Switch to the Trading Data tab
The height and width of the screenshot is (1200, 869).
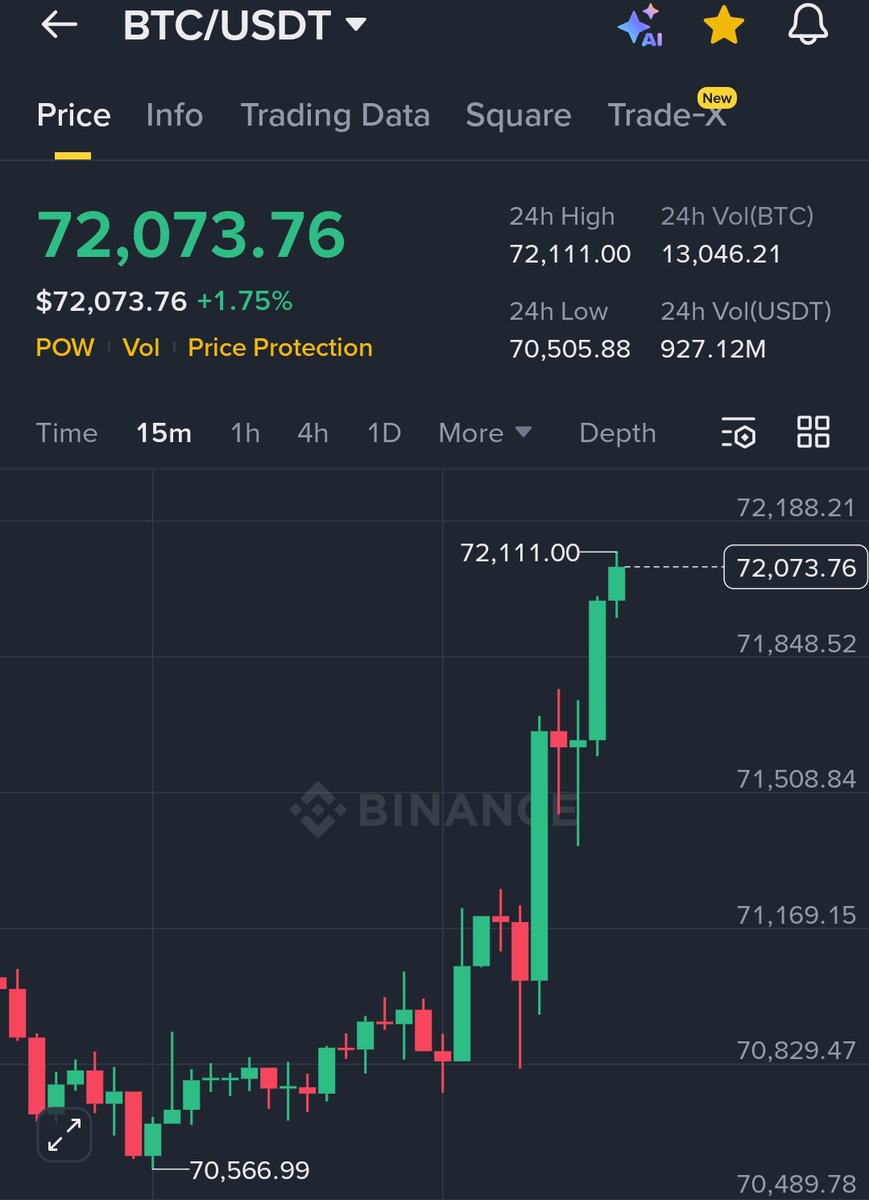tap(335, 115)
